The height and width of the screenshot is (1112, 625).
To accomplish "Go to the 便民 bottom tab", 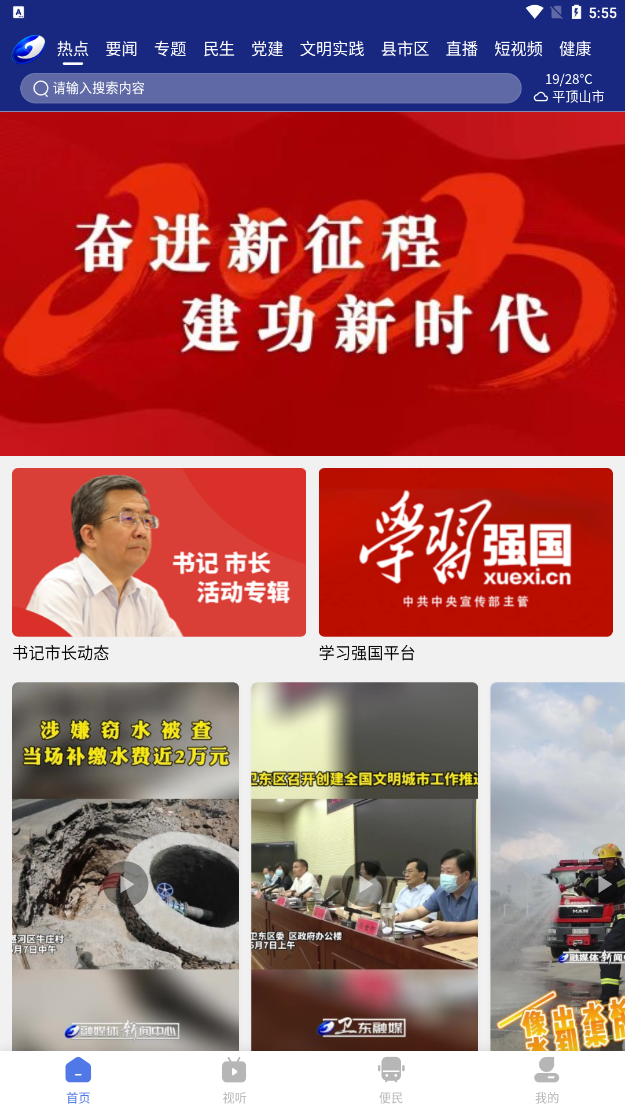I will [391, 1080].
